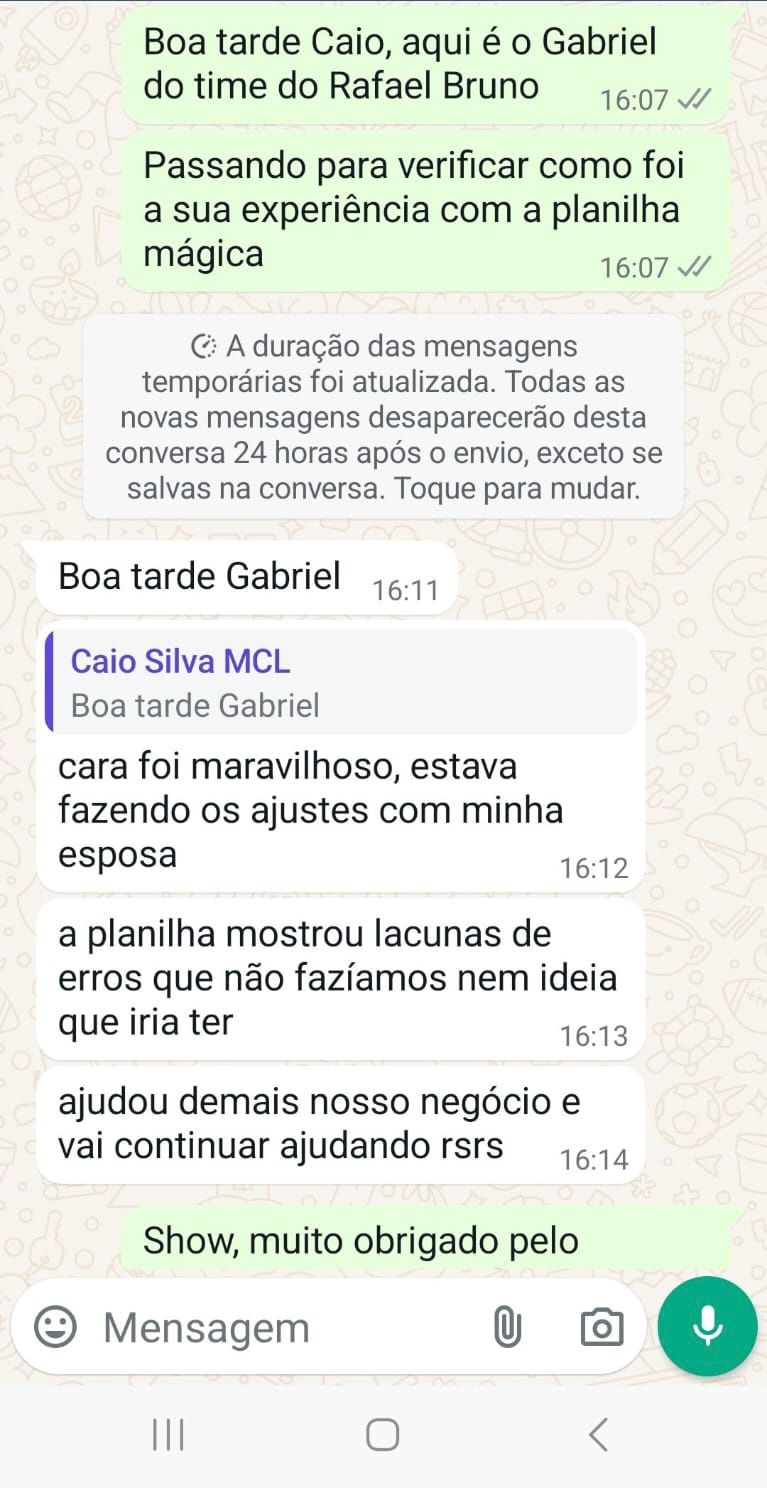The image size is (767, 1488).
Task: Jump to the quoted Caio Silva MCL message
Action: coord(340,683)
